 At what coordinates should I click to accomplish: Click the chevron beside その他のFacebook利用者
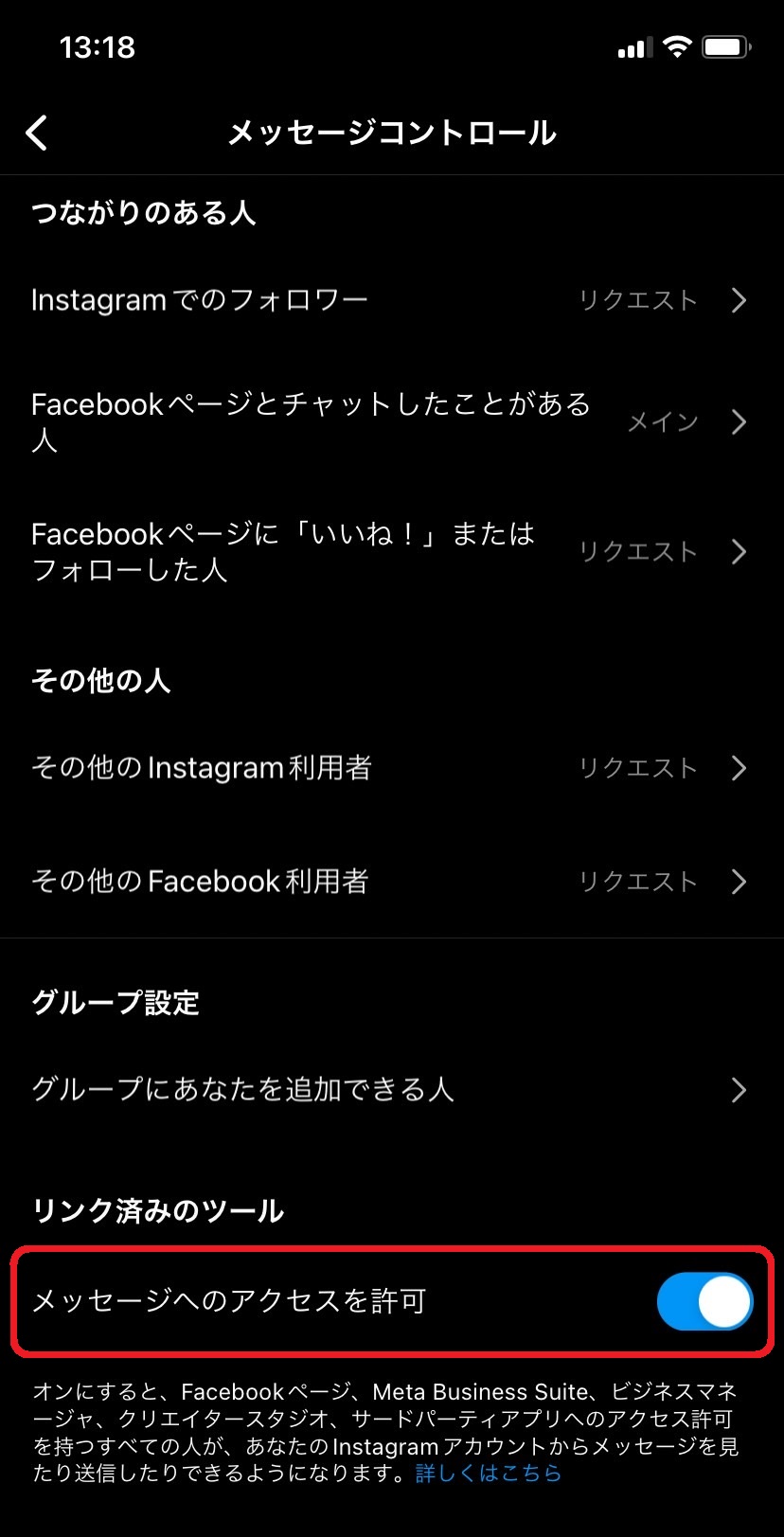click(x=739, y=881)
